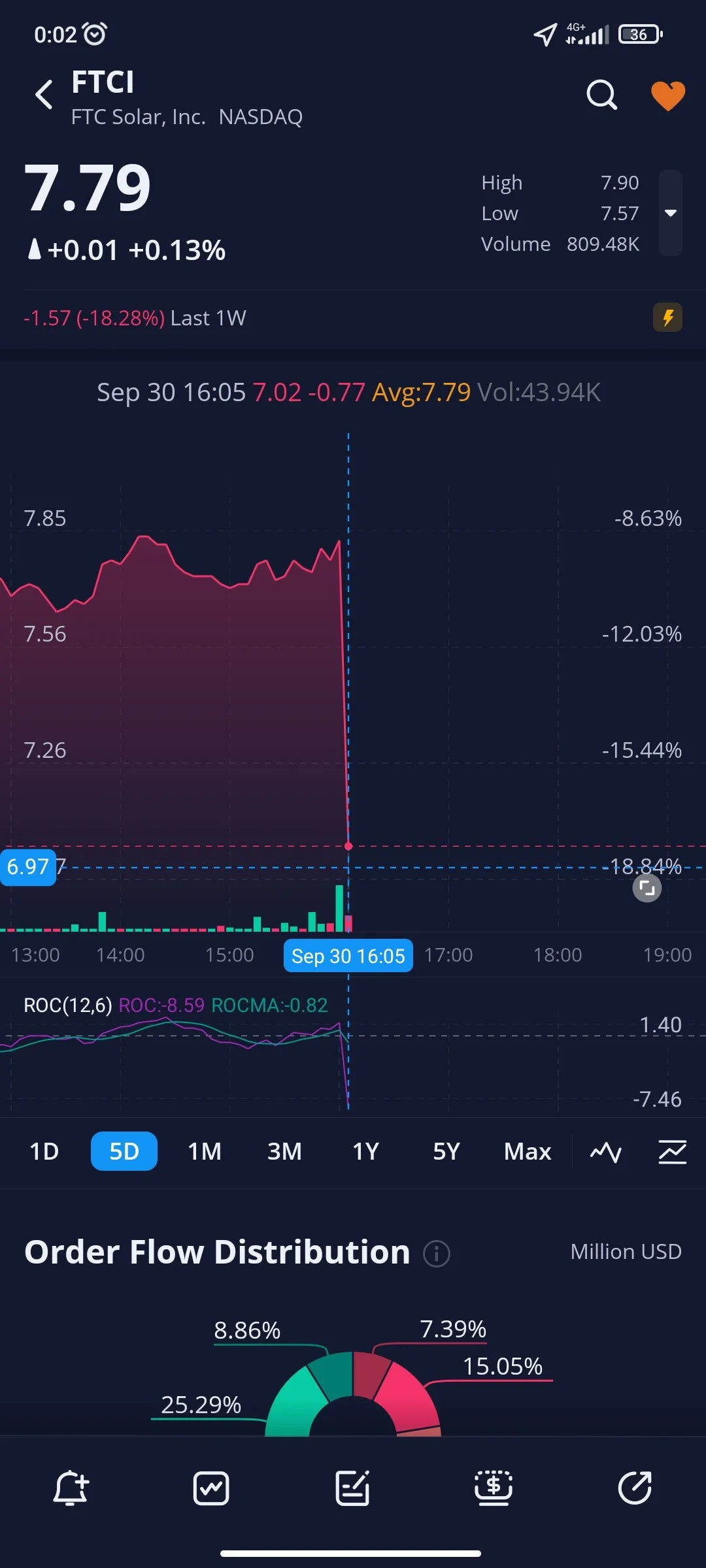Viewport: 706px width, 1568px height.
Task: Switch chart range to Max
Action: click(x=528, y=1151)
